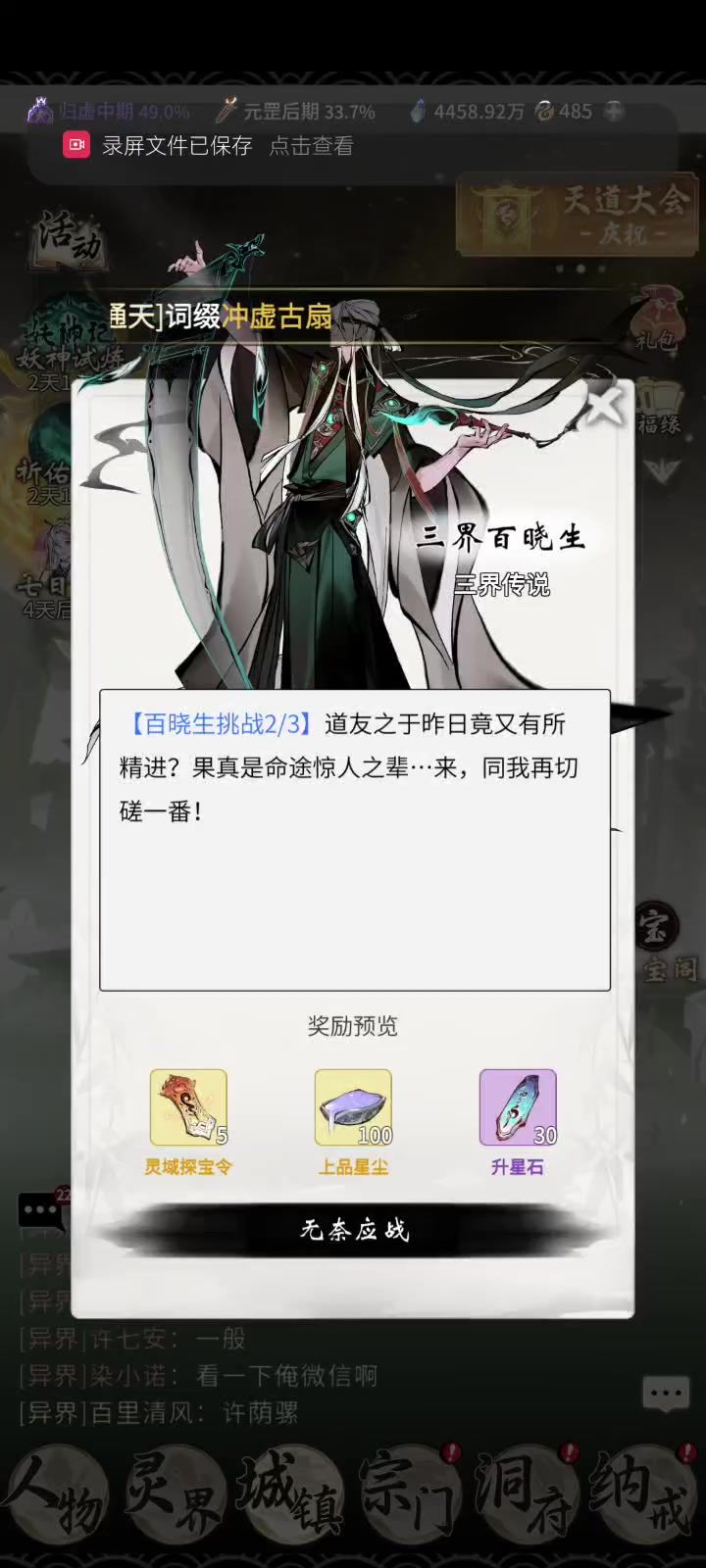Screen dimensions: 706x1568
Task: Open the chat bubble beside the chat log
Action: tap(666, 1393)
